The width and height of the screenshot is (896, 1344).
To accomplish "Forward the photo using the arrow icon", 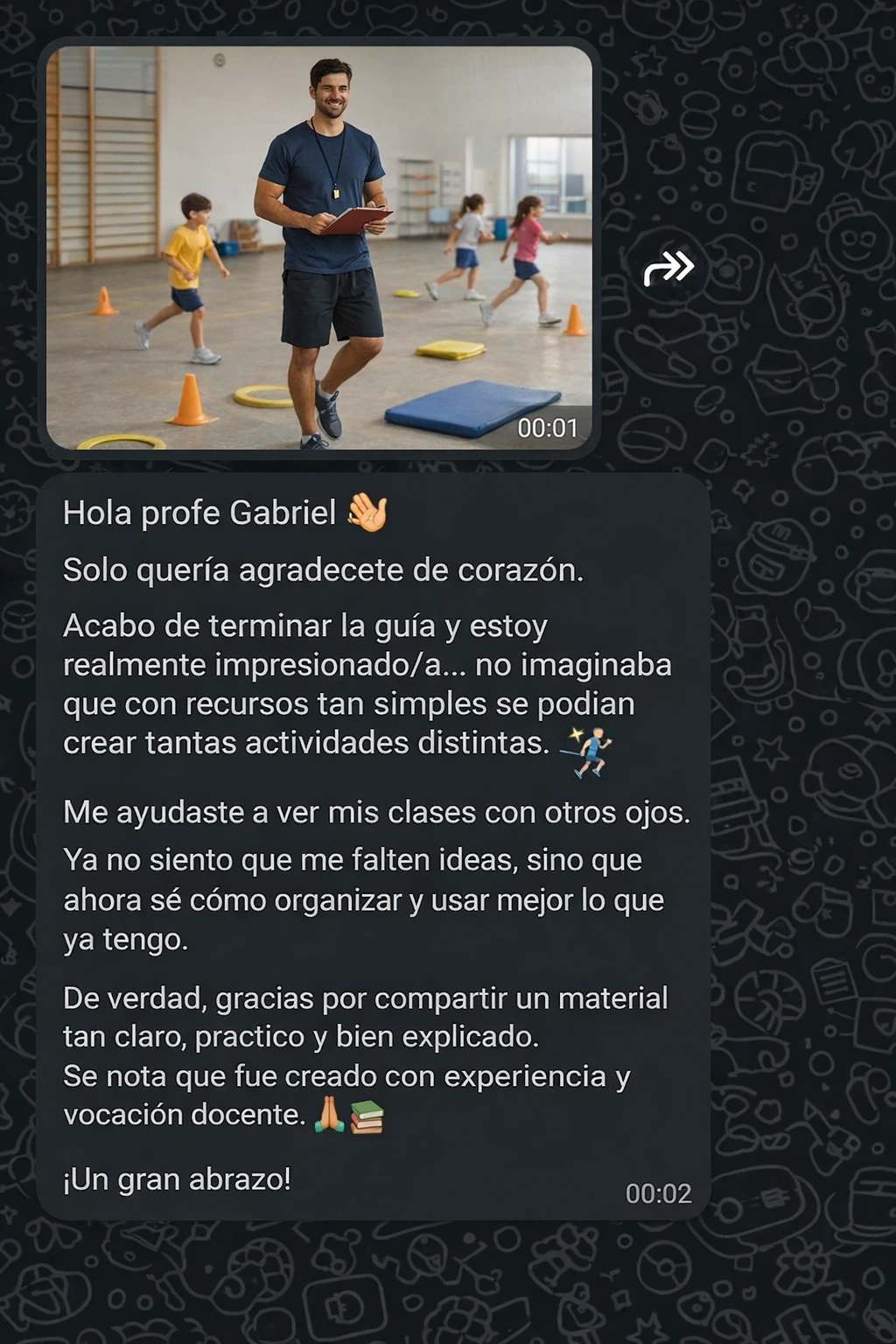I will point(668,268).
